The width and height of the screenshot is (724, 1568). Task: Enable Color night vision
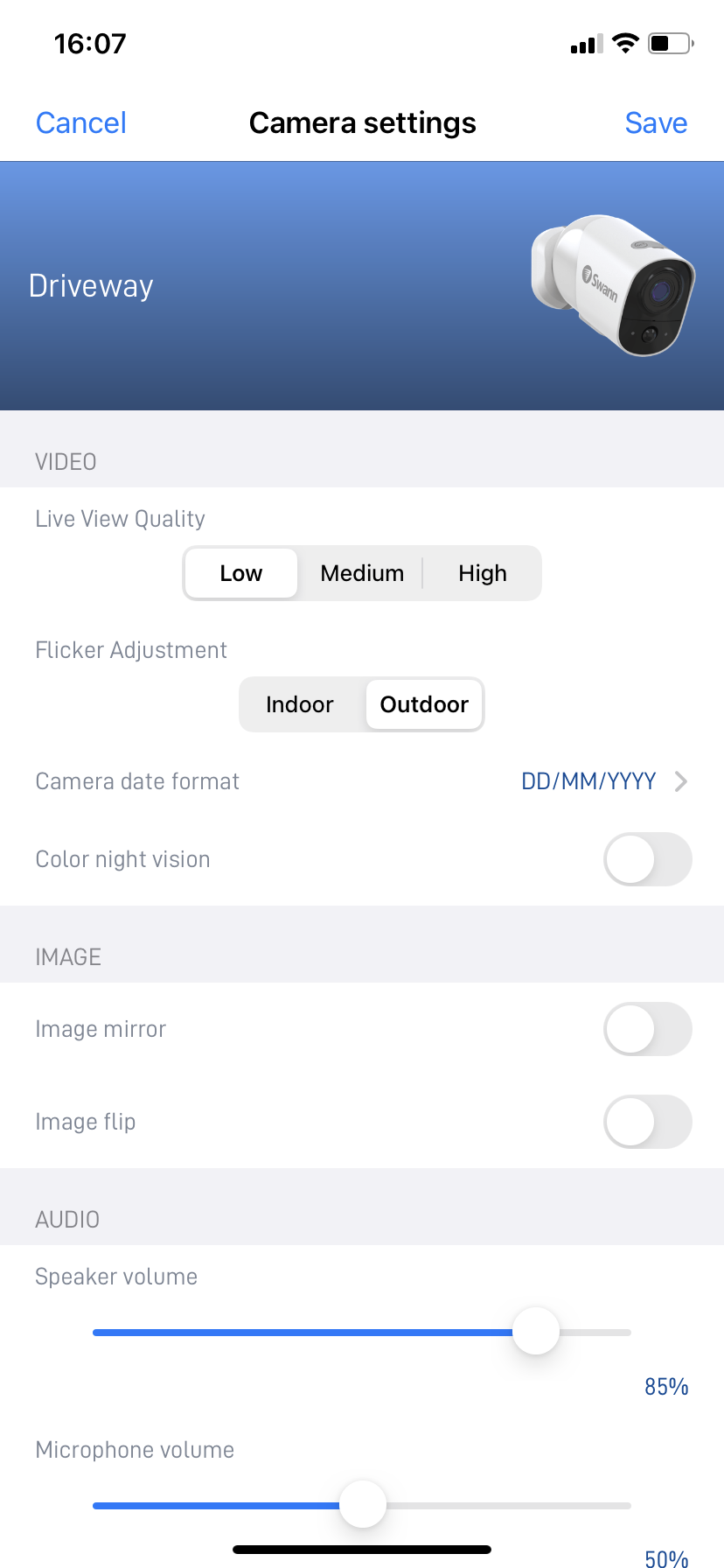(647, 859)
